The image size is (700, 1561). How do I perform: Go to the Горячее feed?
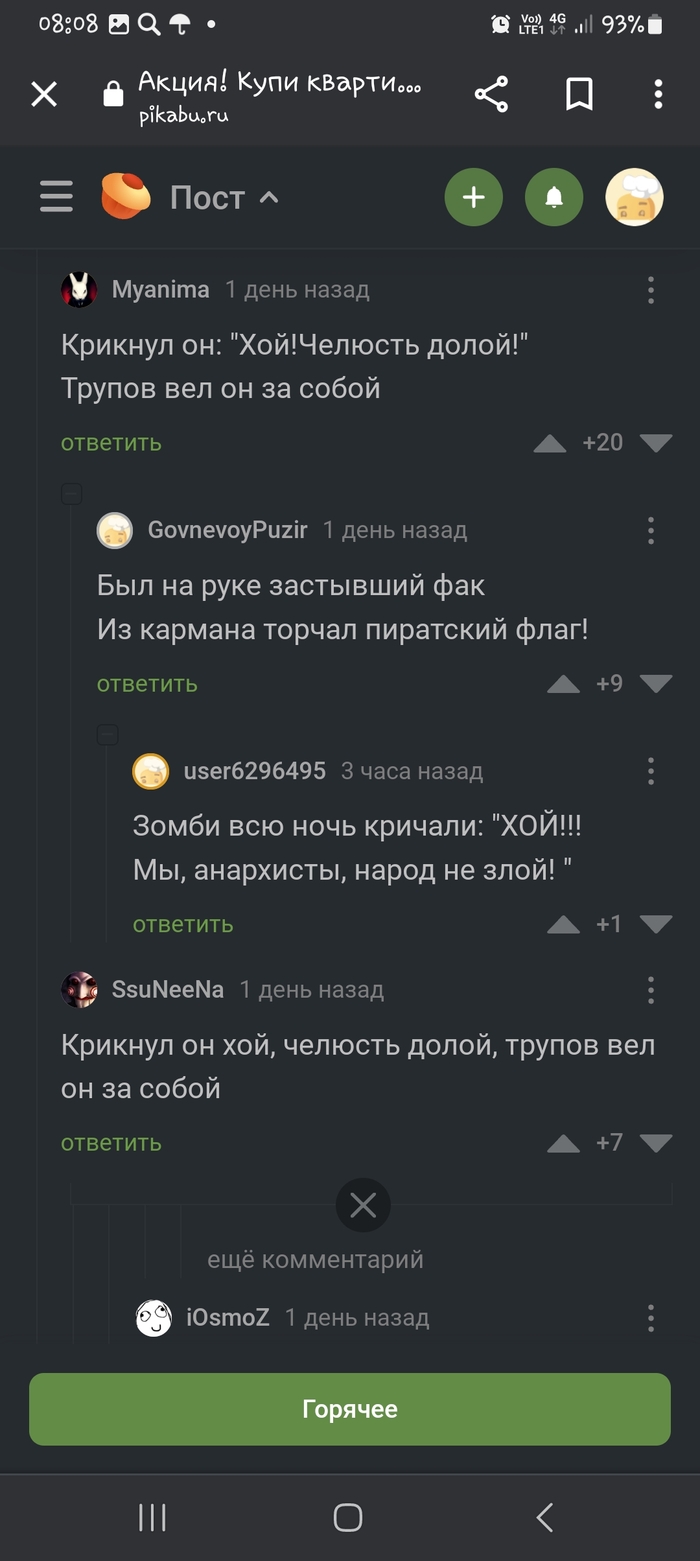click(350, 1409)
